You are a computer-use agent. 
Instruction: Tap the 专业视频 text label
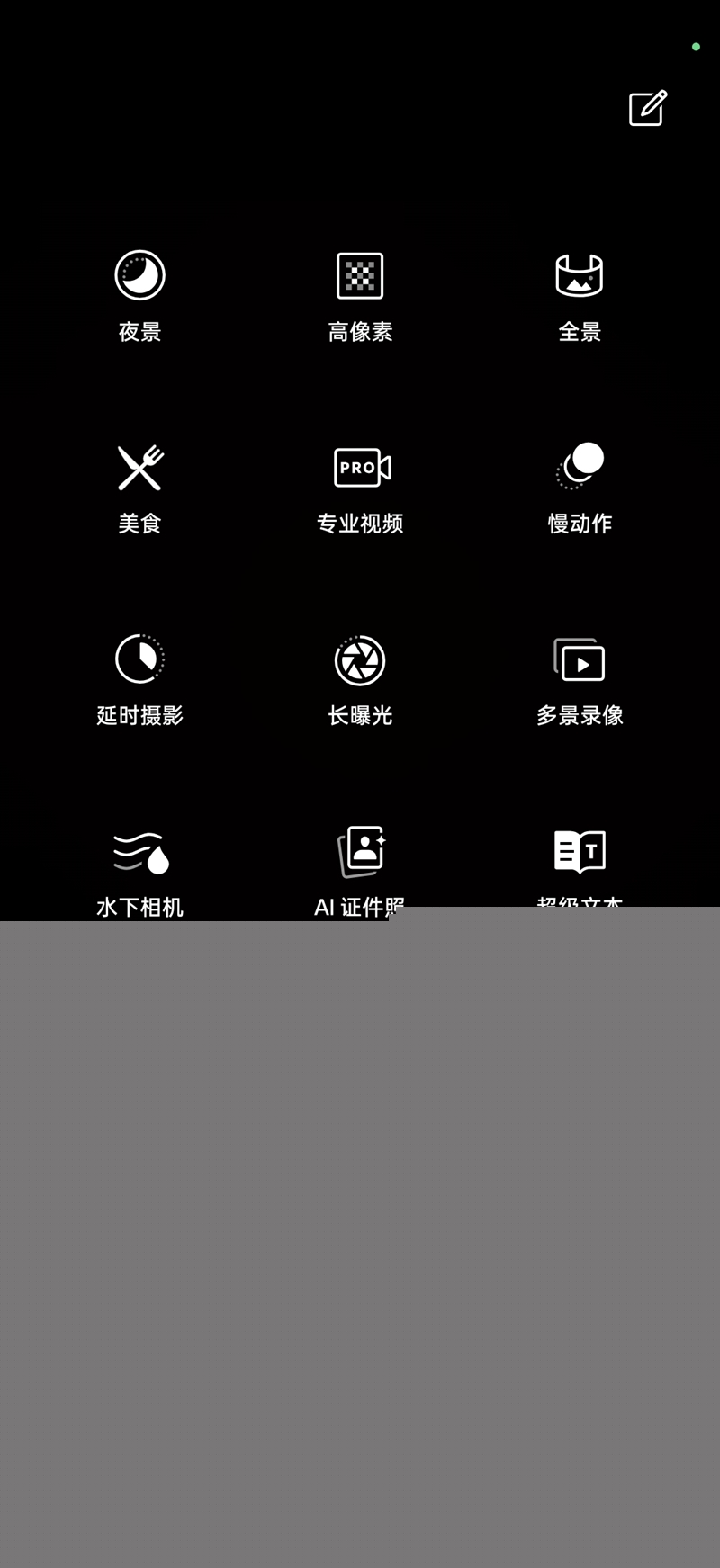tap(360, 523)
